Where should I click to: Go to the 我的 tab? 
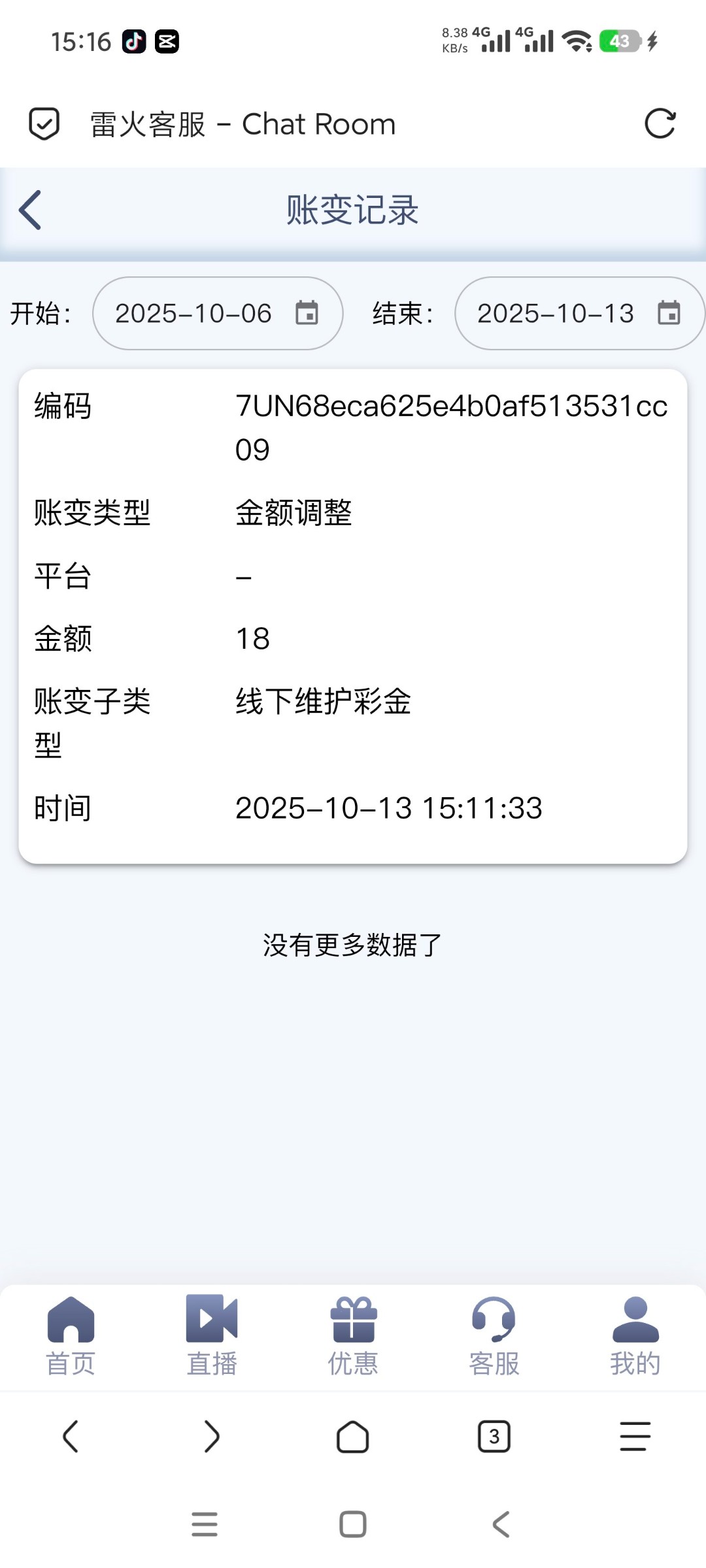click(x=635, y=1336)
